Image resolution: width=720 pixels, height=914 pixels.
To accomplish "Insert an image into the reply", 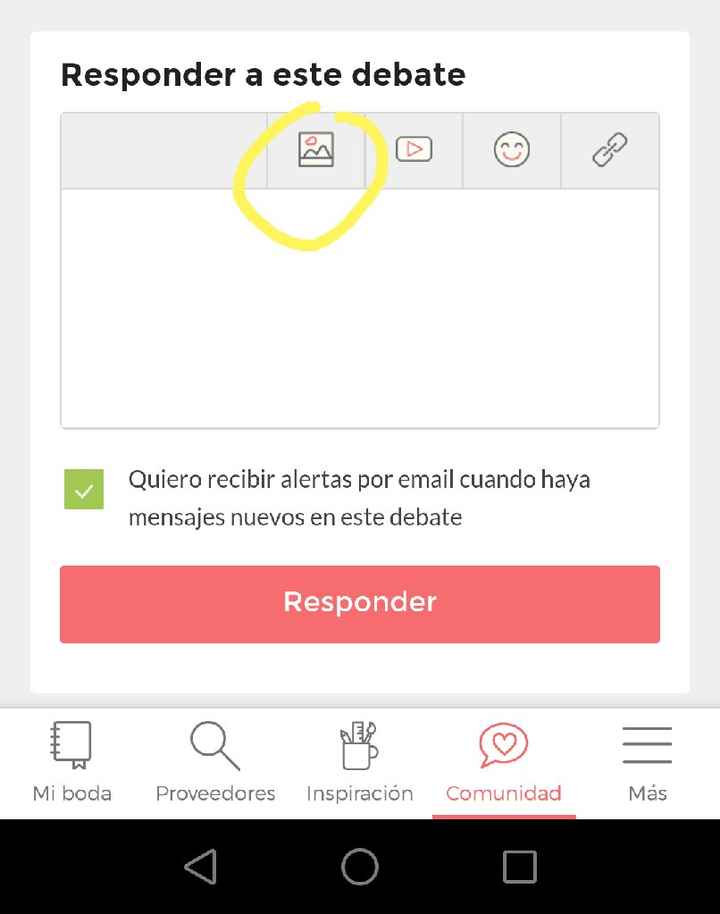I will click(315, 150).
